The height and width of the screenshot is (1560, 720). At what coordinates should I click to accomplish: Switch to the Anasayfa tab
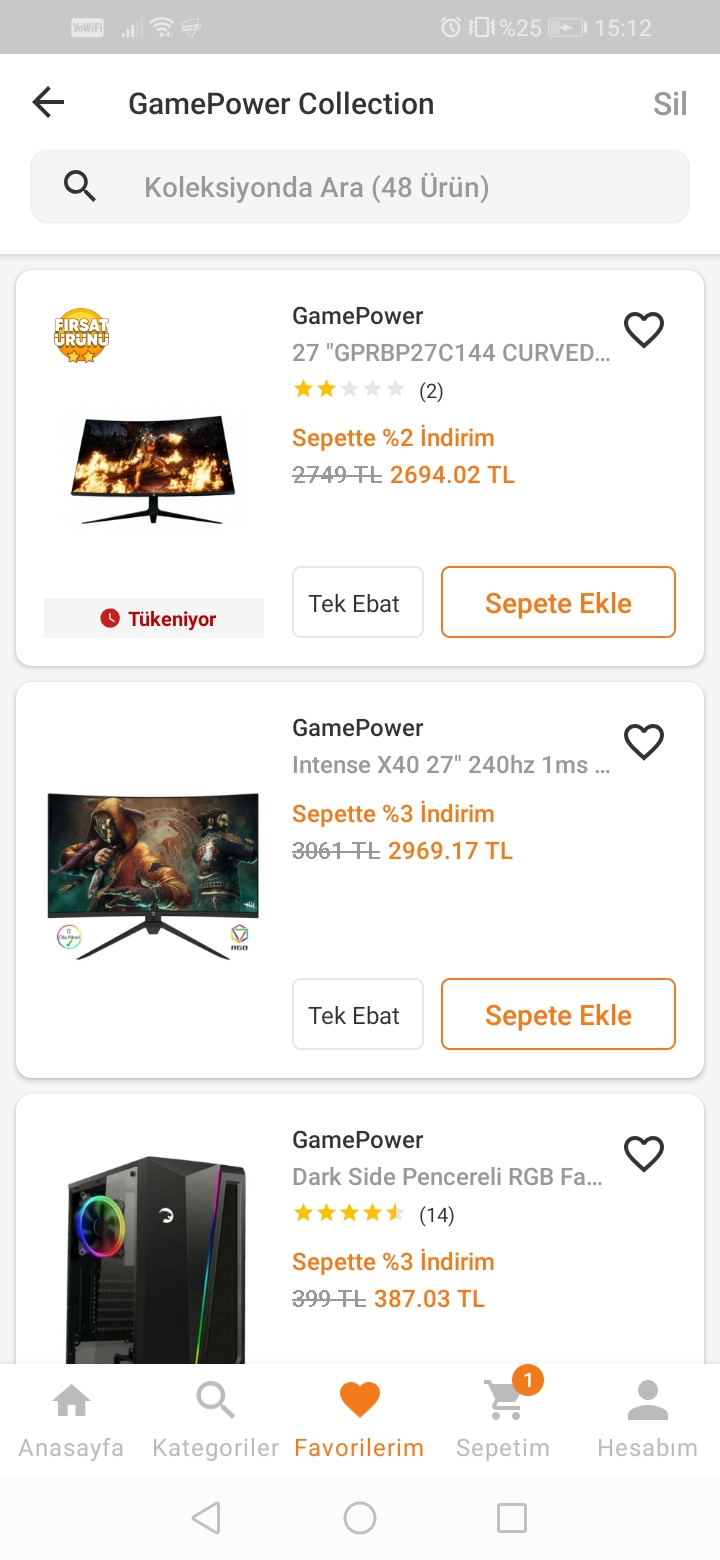(71, 1420)
